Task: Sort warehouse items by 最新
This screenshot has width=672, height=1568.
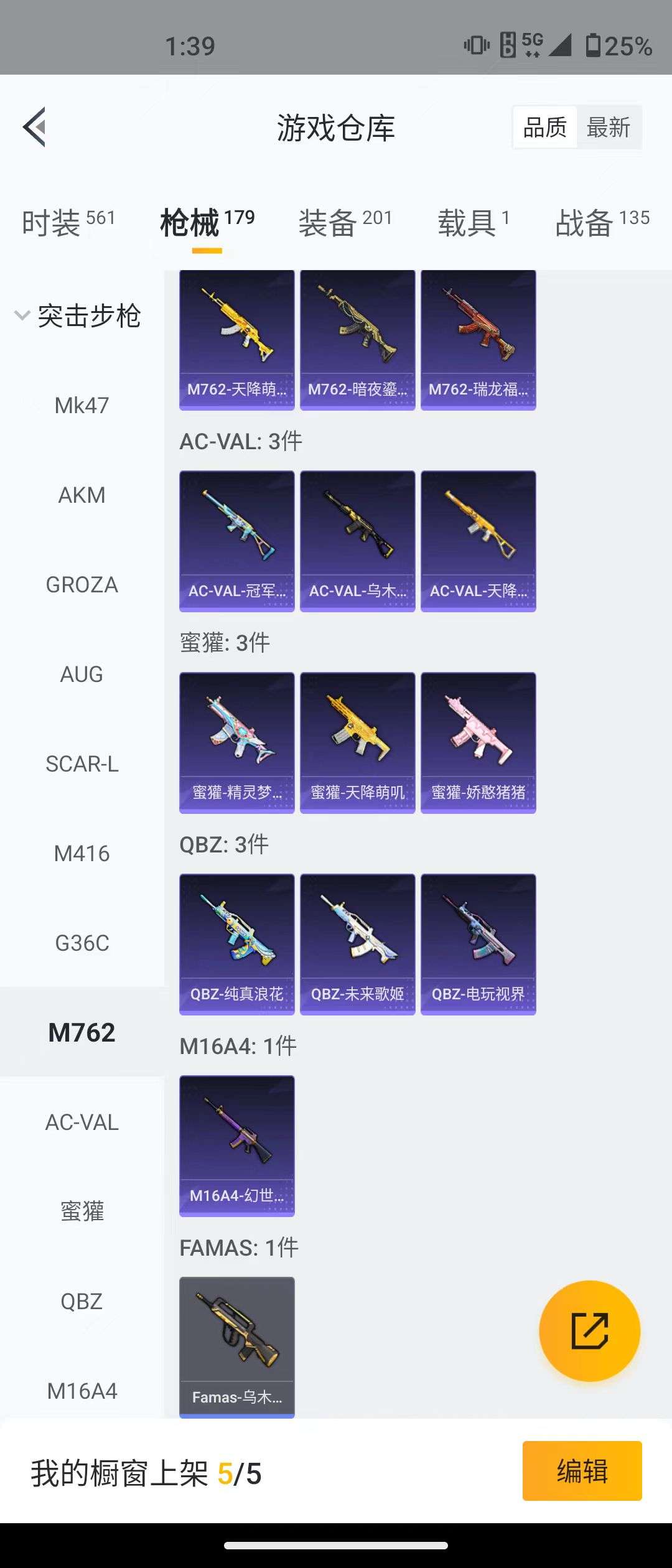Action: tap(608, 128)
